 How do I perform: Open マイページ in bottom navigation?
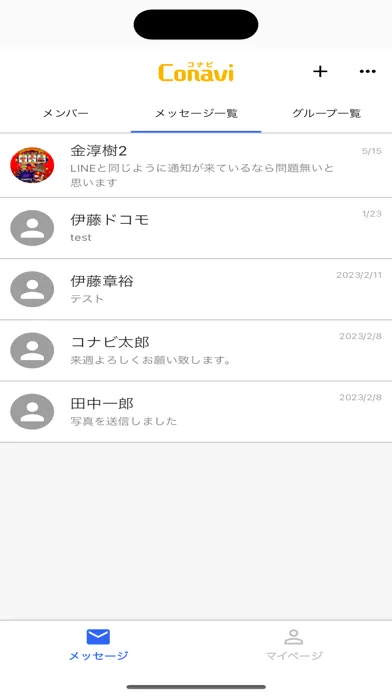pos(293,645)
